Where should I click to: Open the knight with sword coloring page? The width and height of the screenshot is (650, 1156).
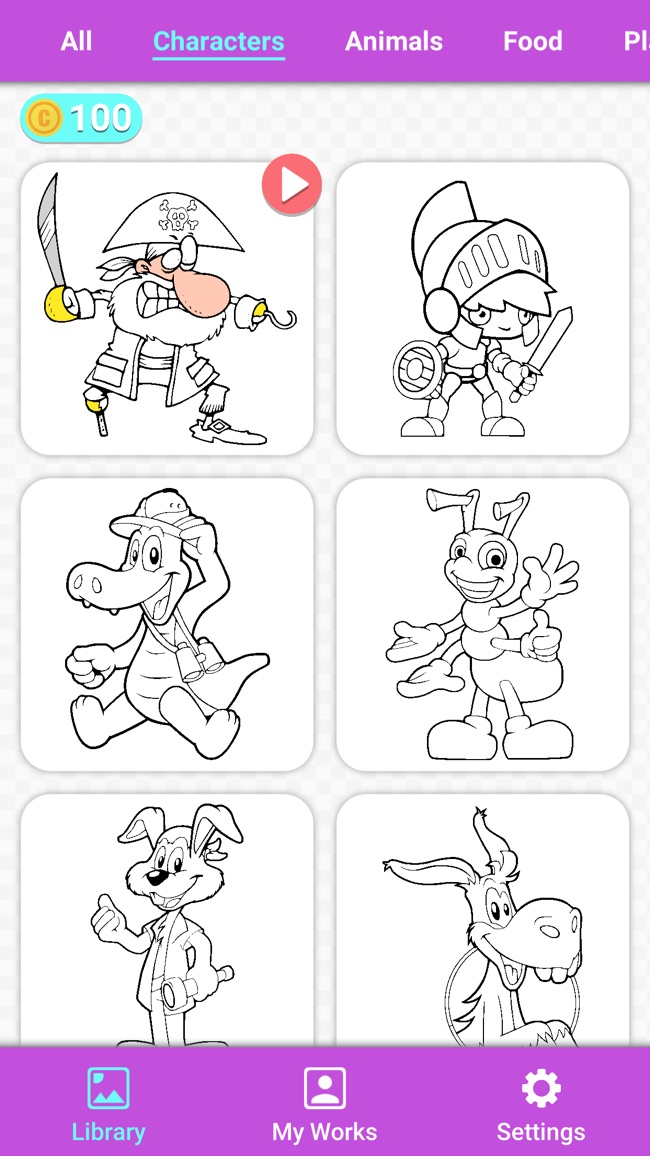pos(483,309)
